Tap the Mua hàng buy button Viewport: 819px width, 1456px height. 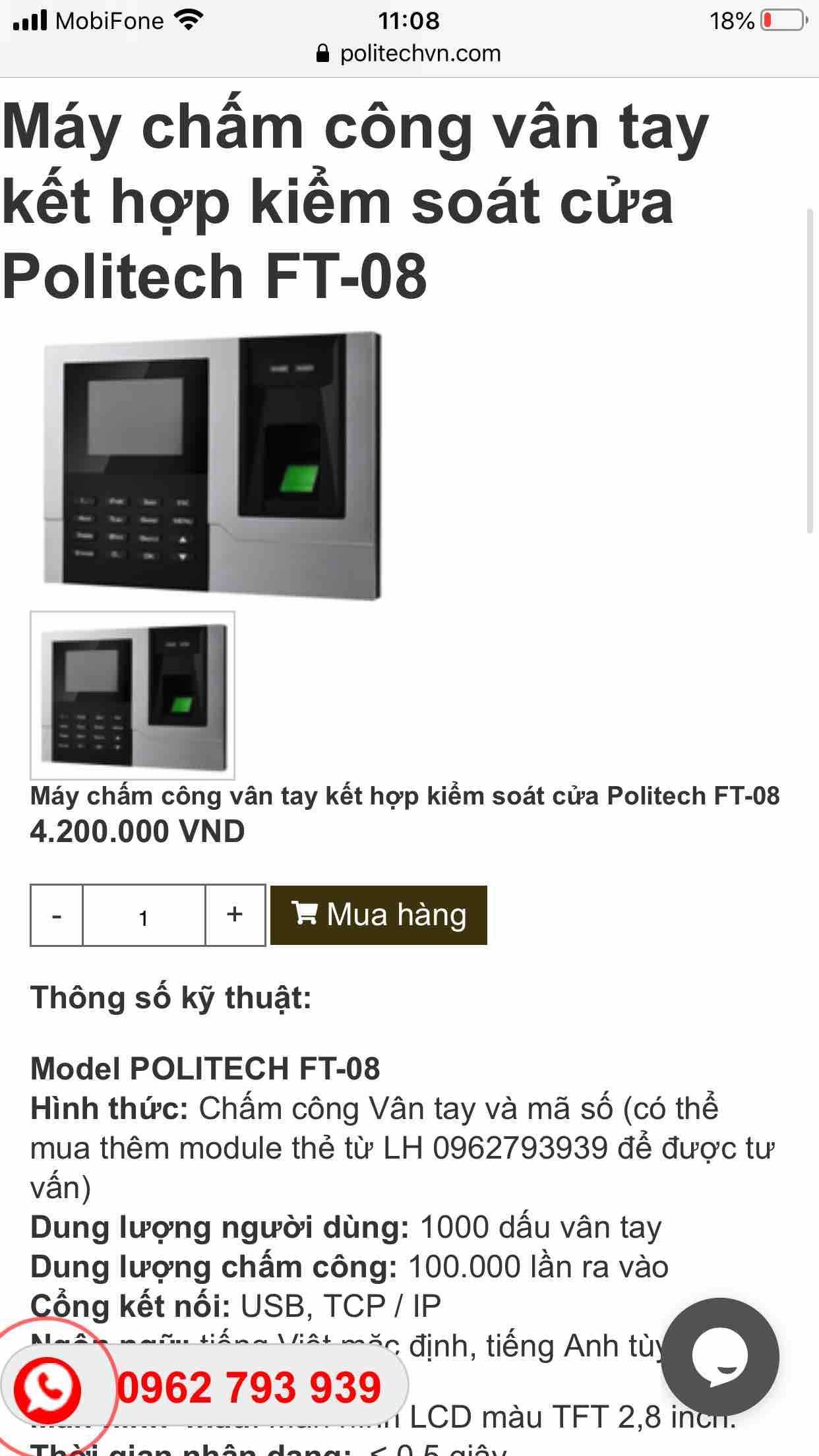click(x=379, y=915)
